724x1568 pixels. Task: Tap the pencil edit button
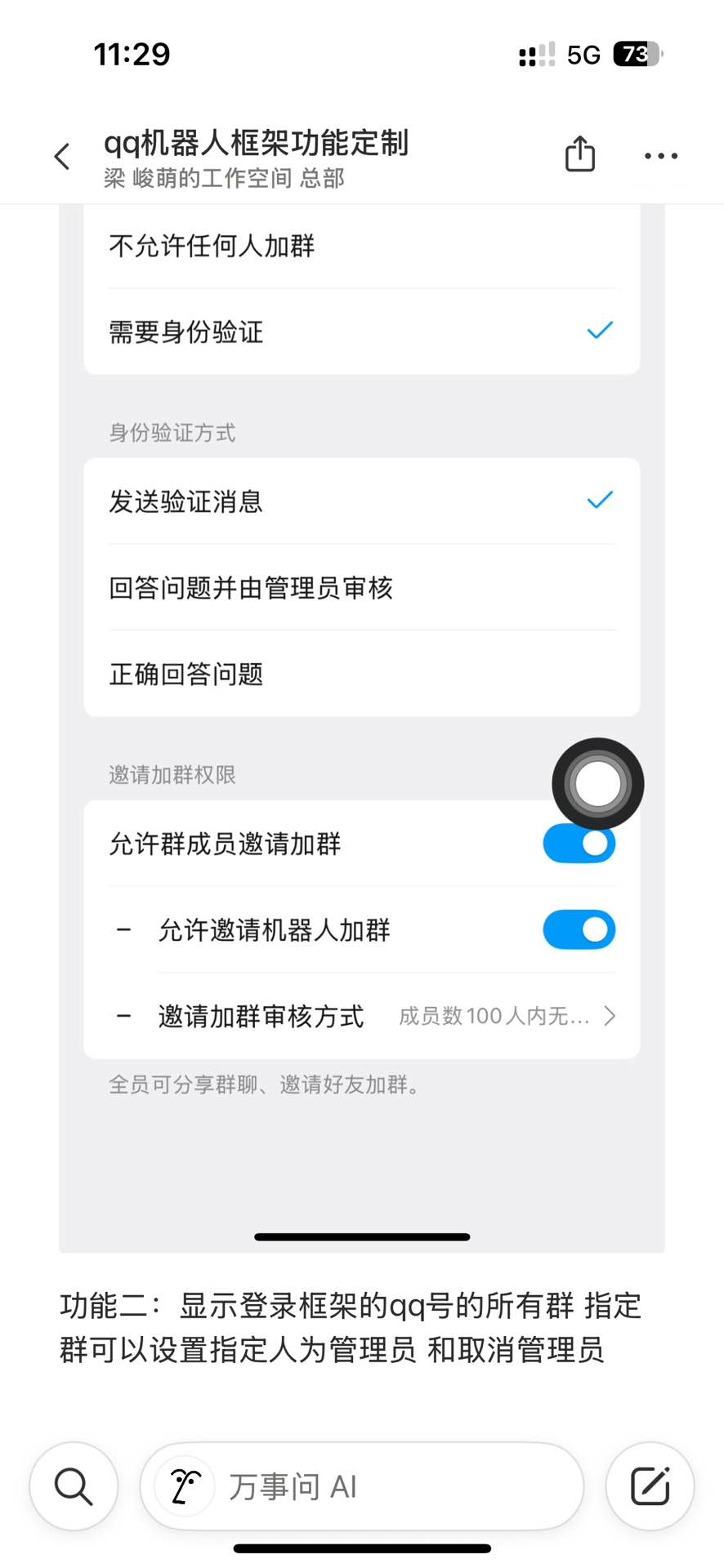(x=650, y=1486)
